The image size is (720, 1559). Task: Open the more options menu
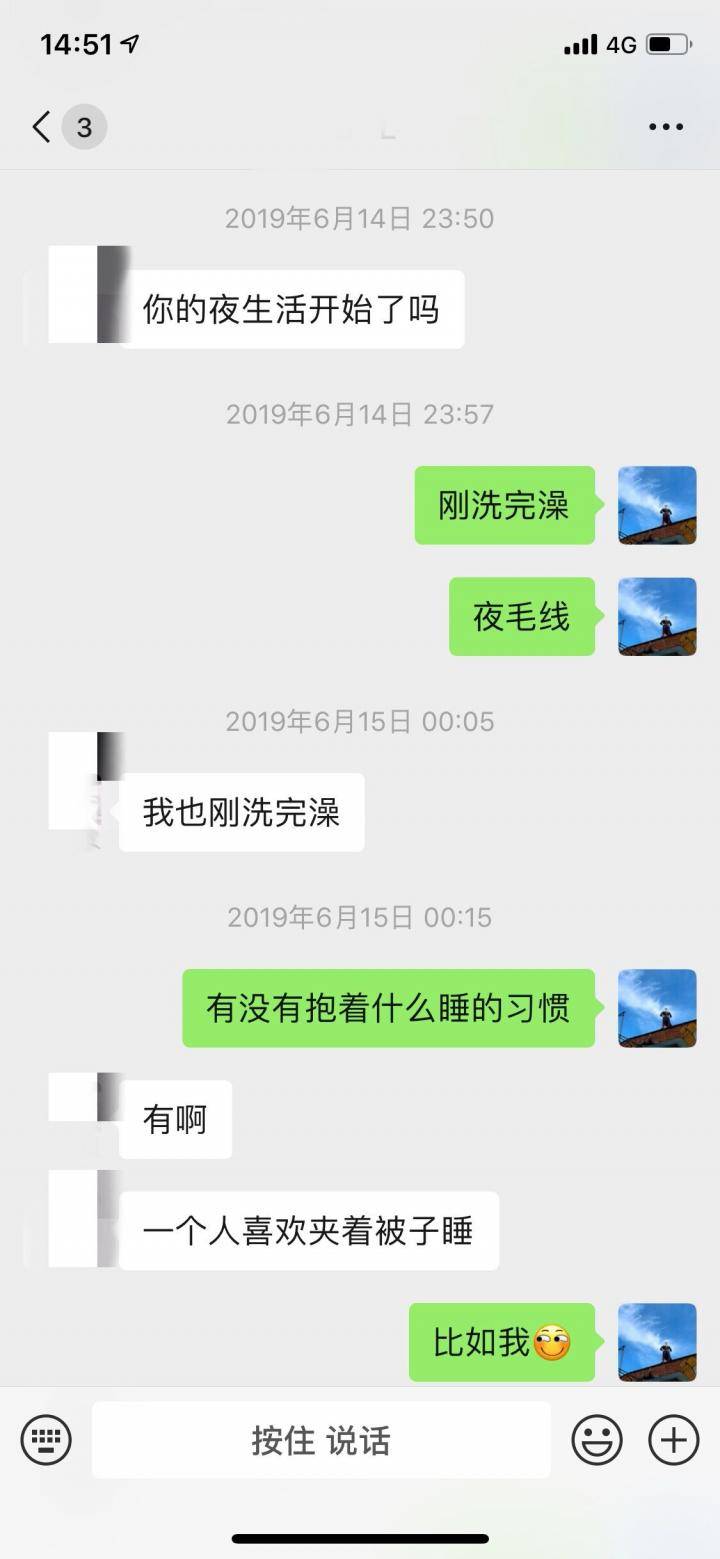click(x=664, y=127)
